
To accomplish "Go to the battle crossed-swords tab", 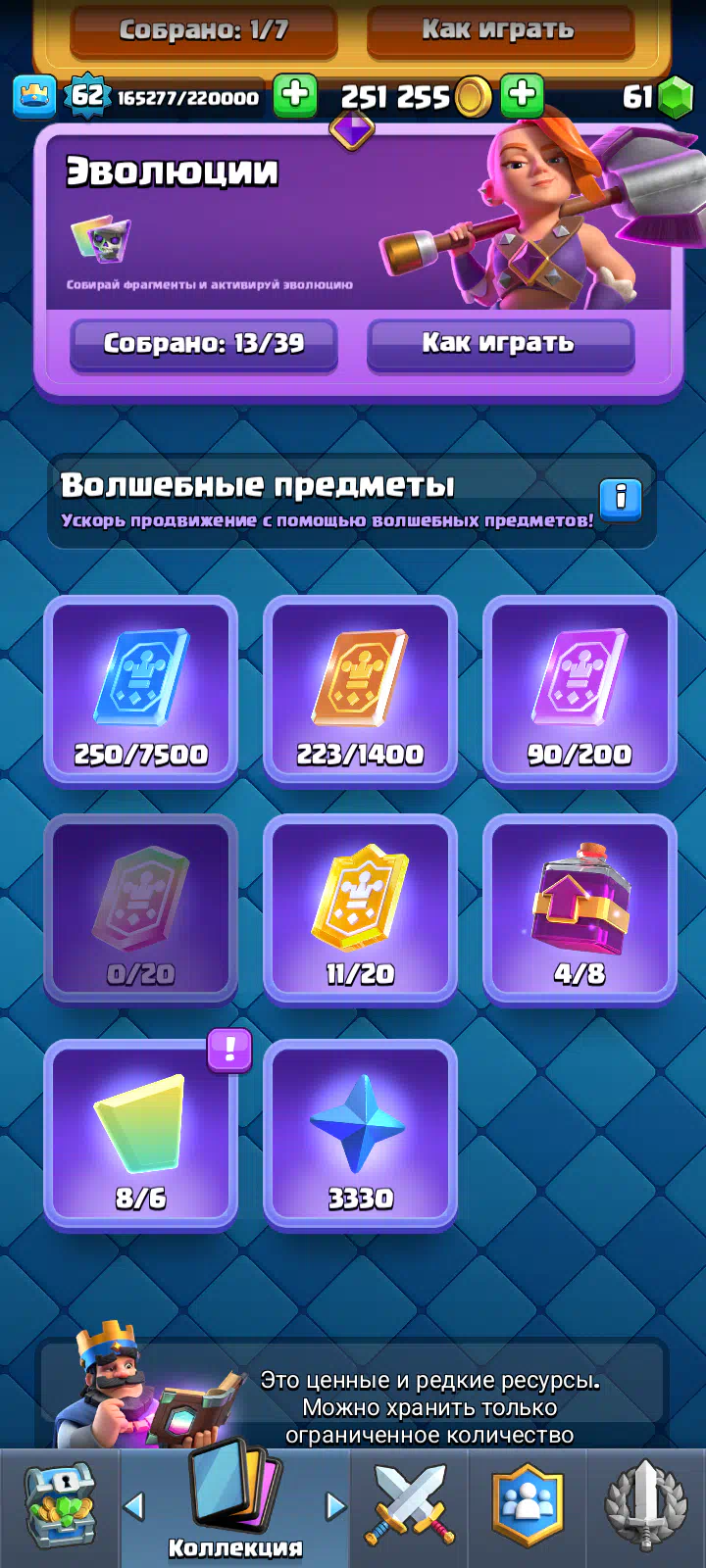I will (409, 1507).
